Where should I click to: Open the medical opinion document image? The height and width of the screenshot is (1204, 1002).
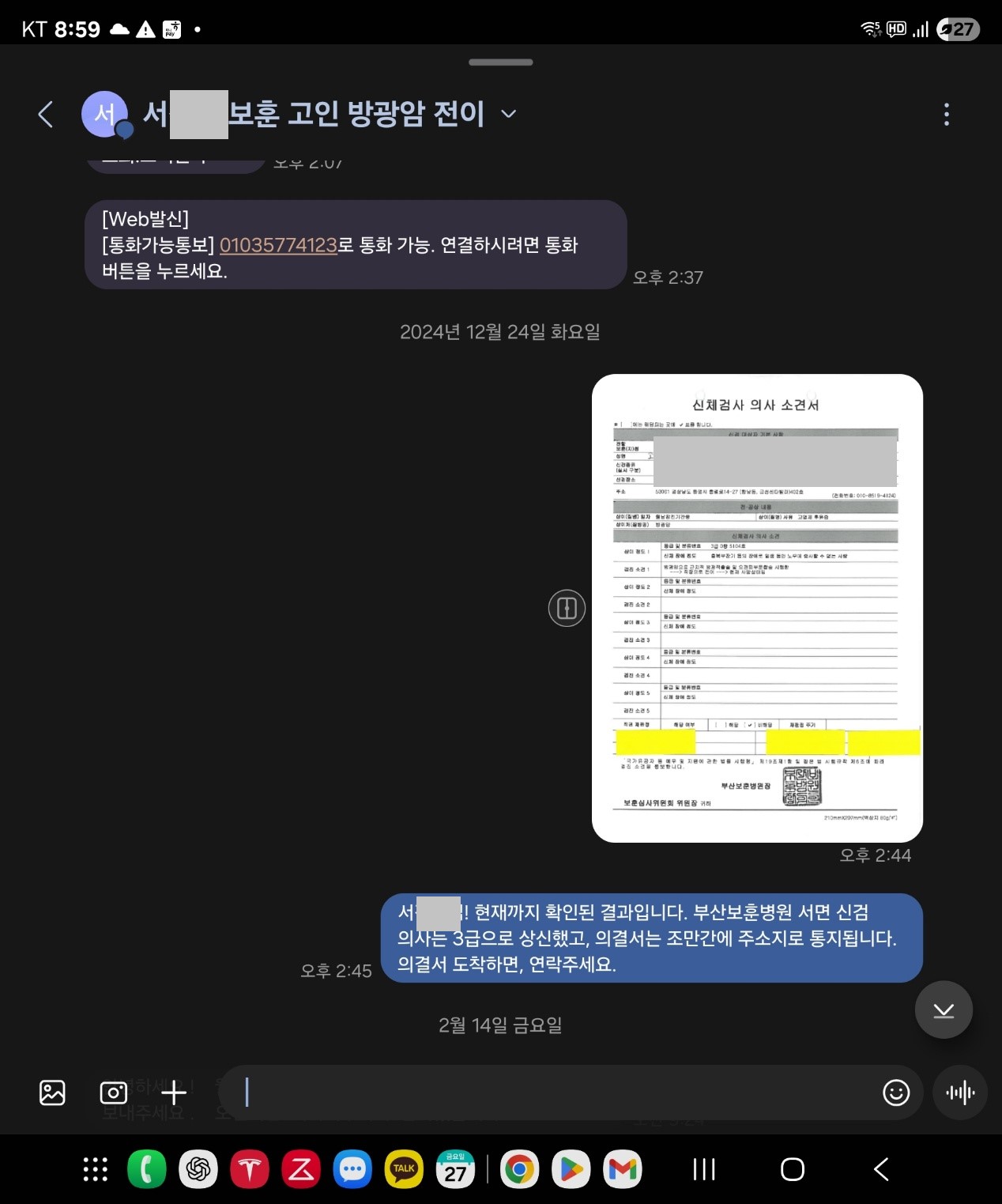[x=757, y=607]
